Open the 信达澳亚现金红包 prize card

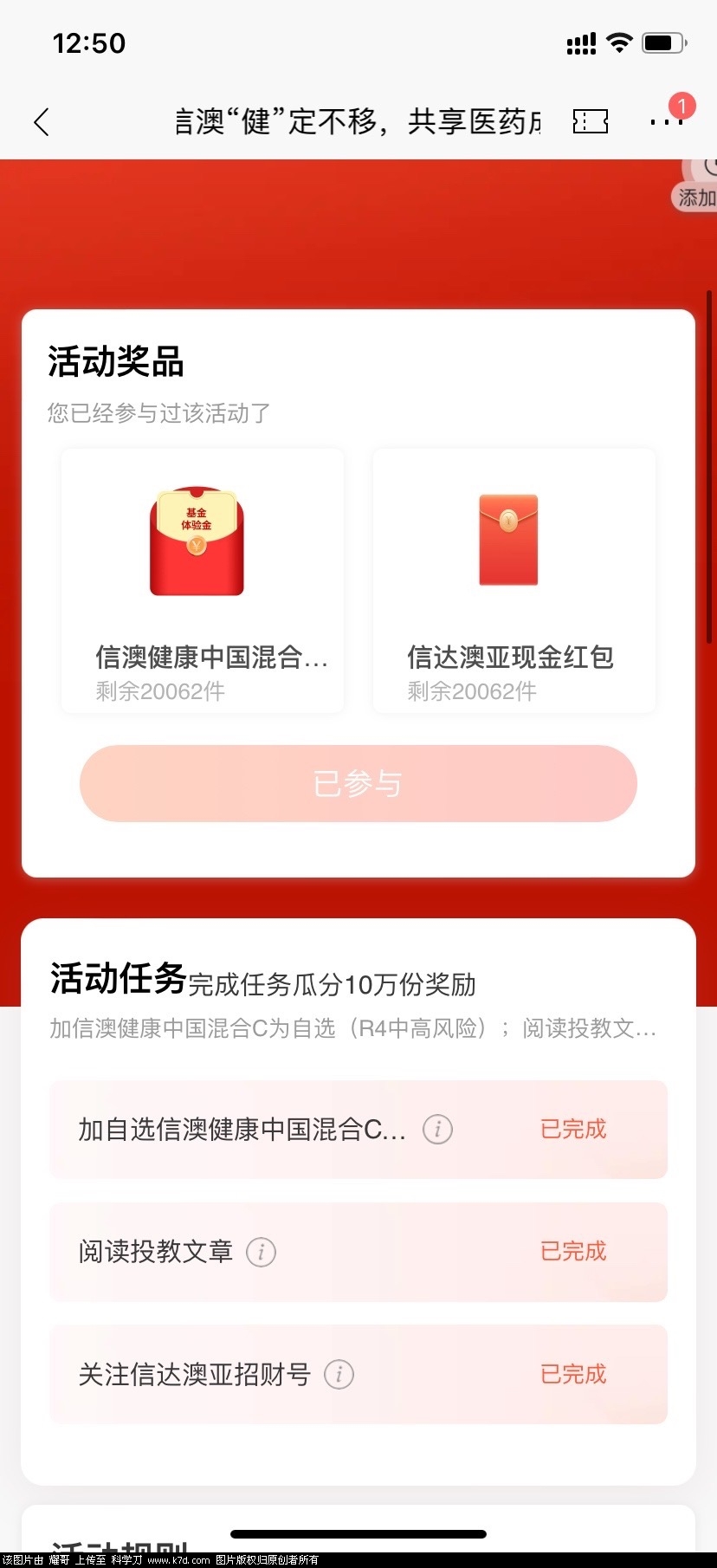pyautogui.click(x=514, y=580)
